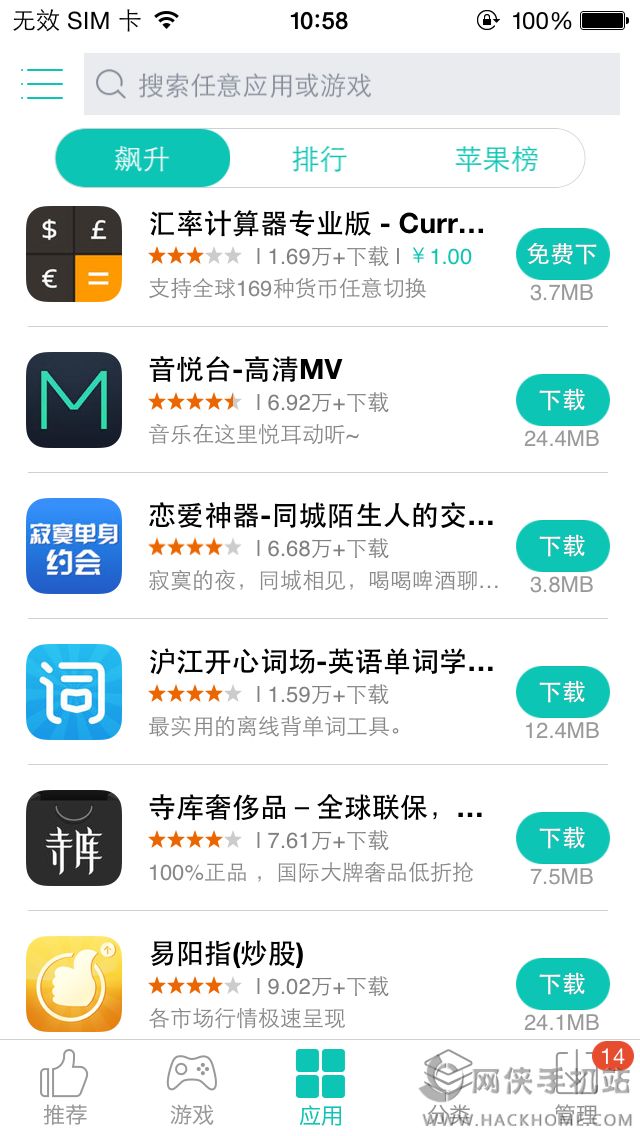This screenshot has width=640, height=1136.
Task: Tap 下载 for 易阳指(炒股)
Action: click(562, 984)
